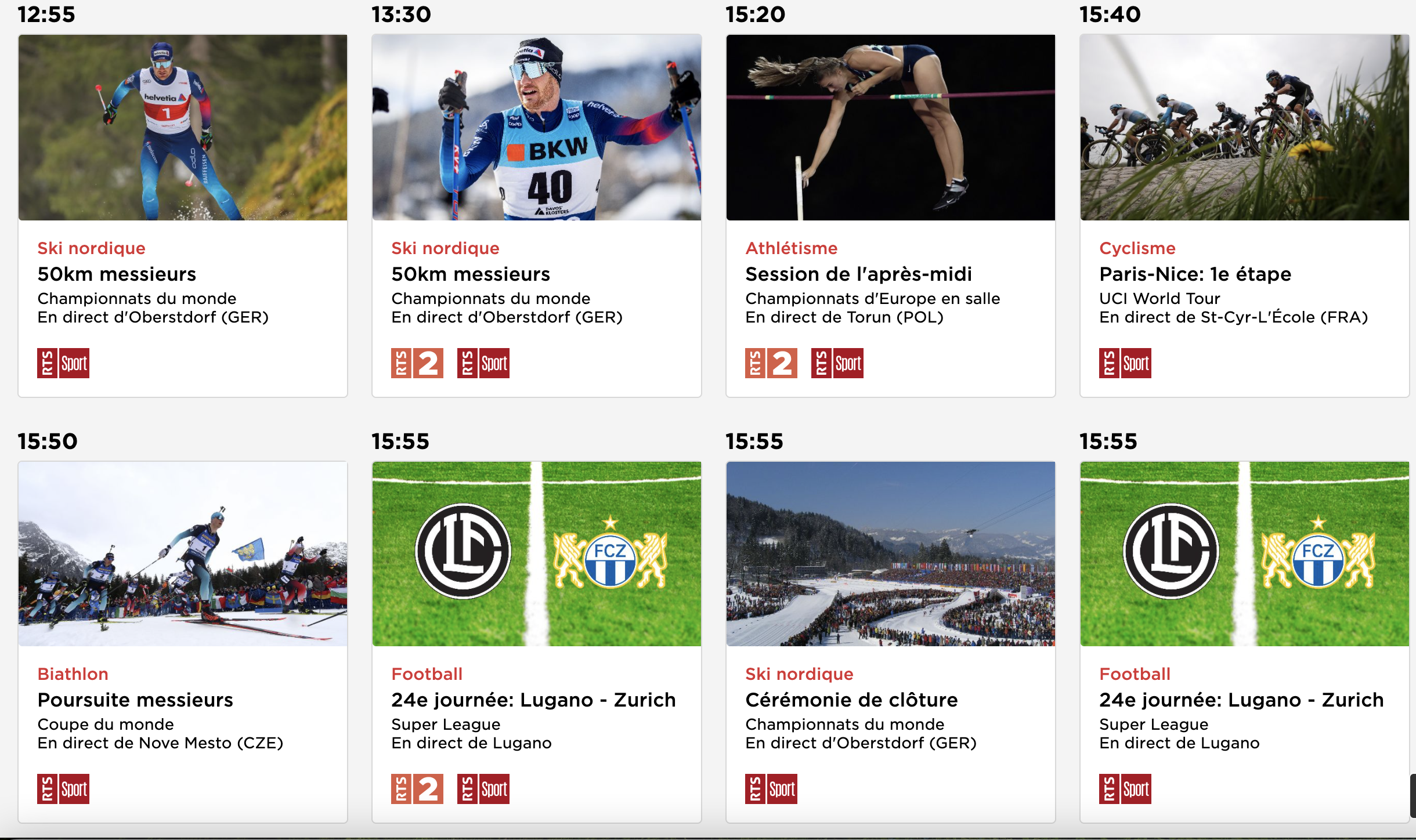
Task: Tap RTS Sport logo on the Biathlon card
Action: tap(63, 789)
